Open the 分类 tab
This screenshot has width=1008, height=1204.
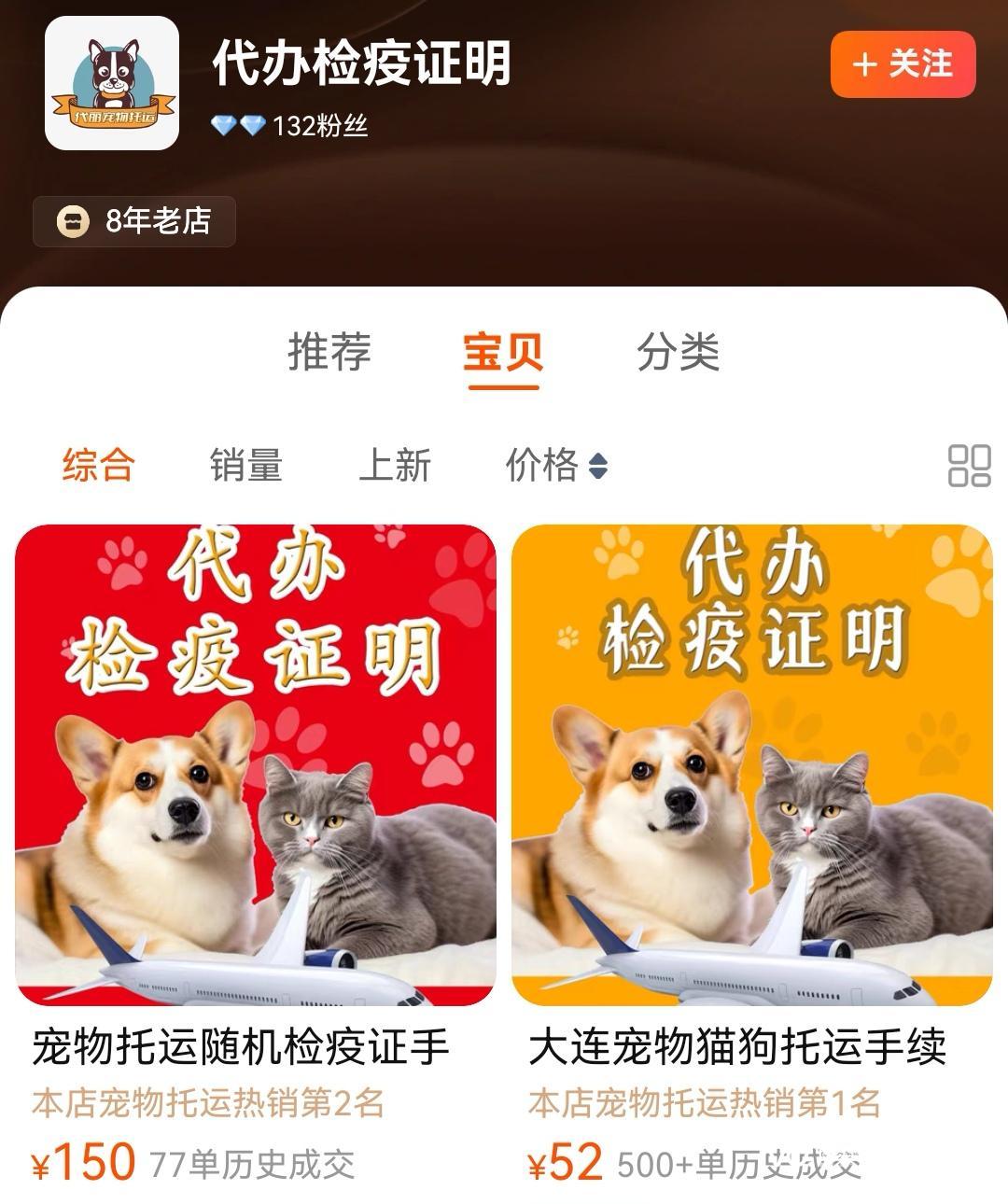click(678, 353)
